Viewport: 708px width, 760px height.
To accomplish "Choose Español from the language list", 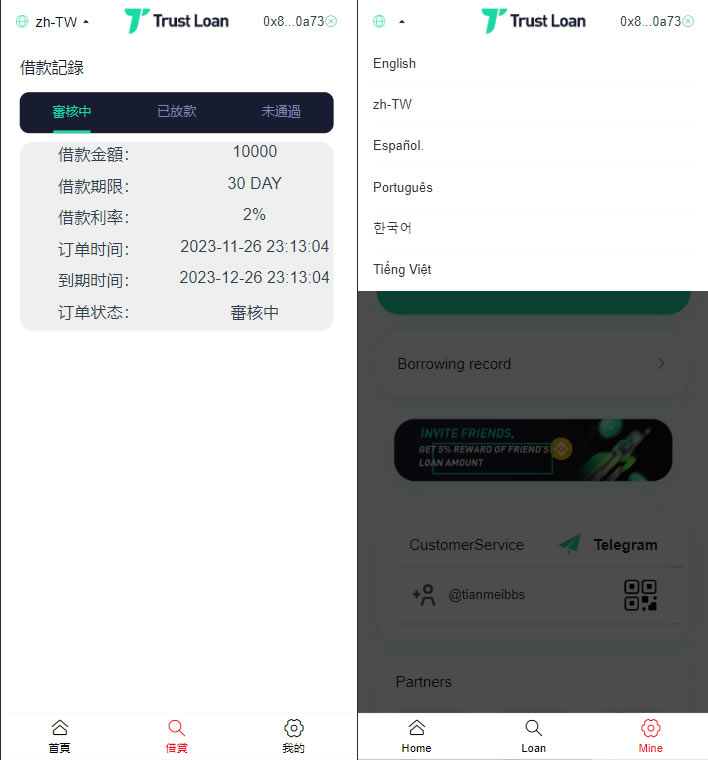I will pos(399,146).
